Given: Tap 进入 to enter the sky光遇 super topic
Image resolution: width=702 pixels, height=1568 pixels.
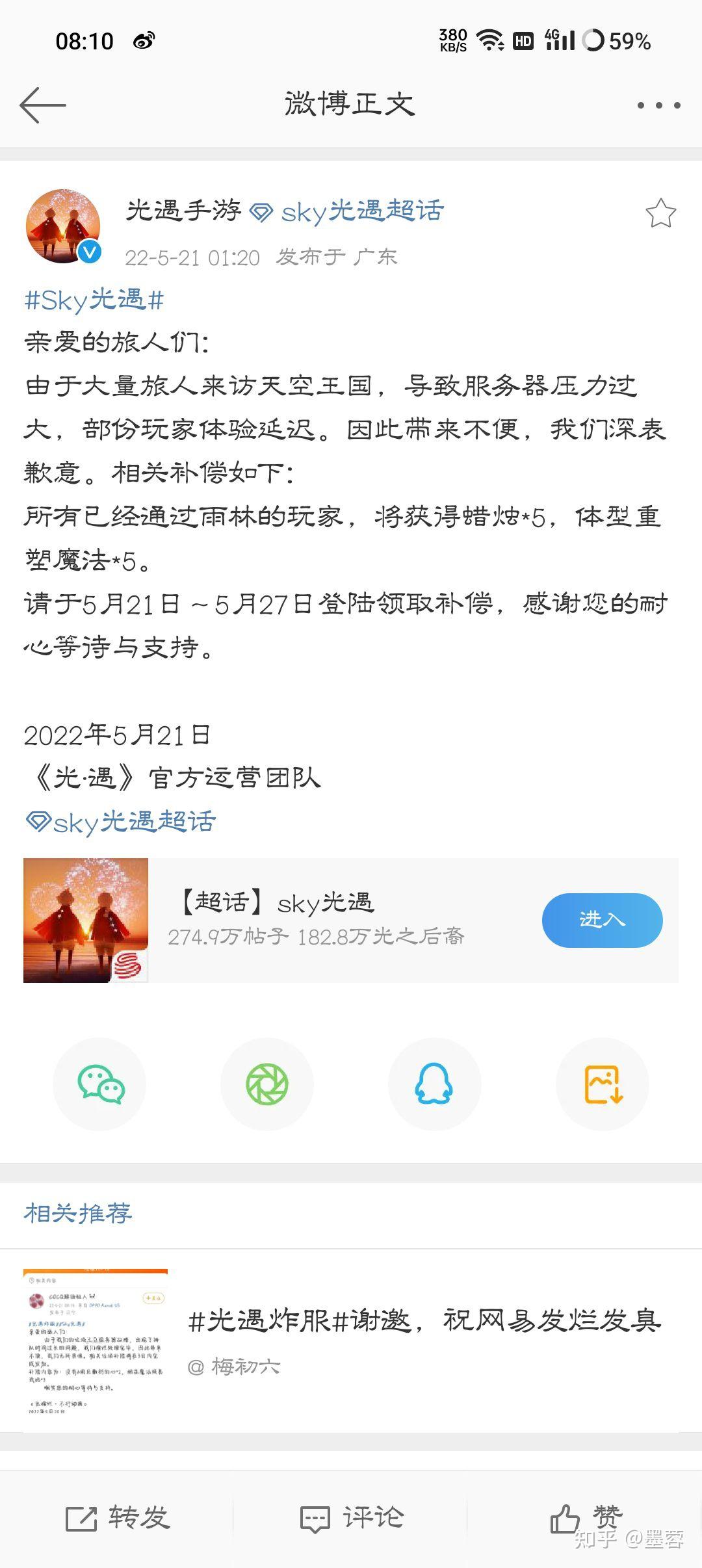Looking at the screenshot, I should [x=602, y=920].
